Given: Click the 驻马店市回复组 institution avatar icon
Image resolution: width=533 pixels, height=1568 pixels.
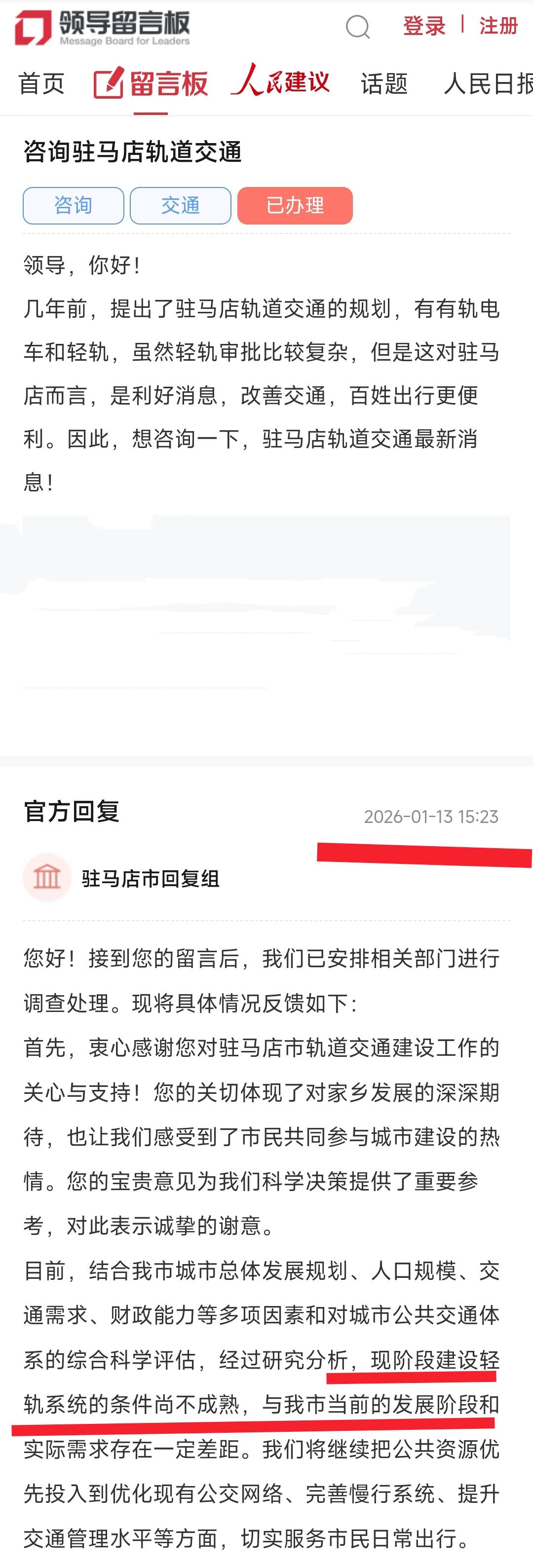Looking at the screenshot, I should click(47, 877).
